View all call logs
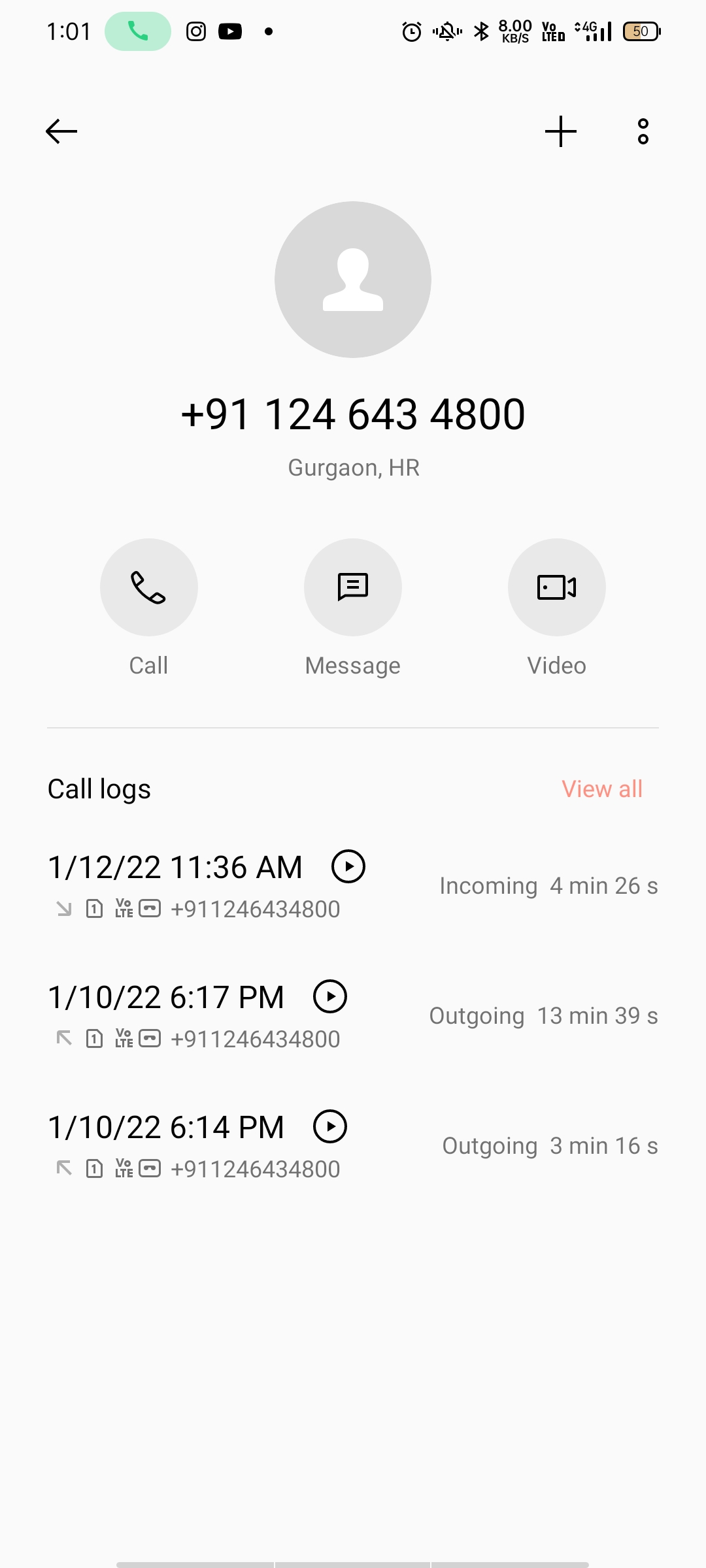 [602, 789]
